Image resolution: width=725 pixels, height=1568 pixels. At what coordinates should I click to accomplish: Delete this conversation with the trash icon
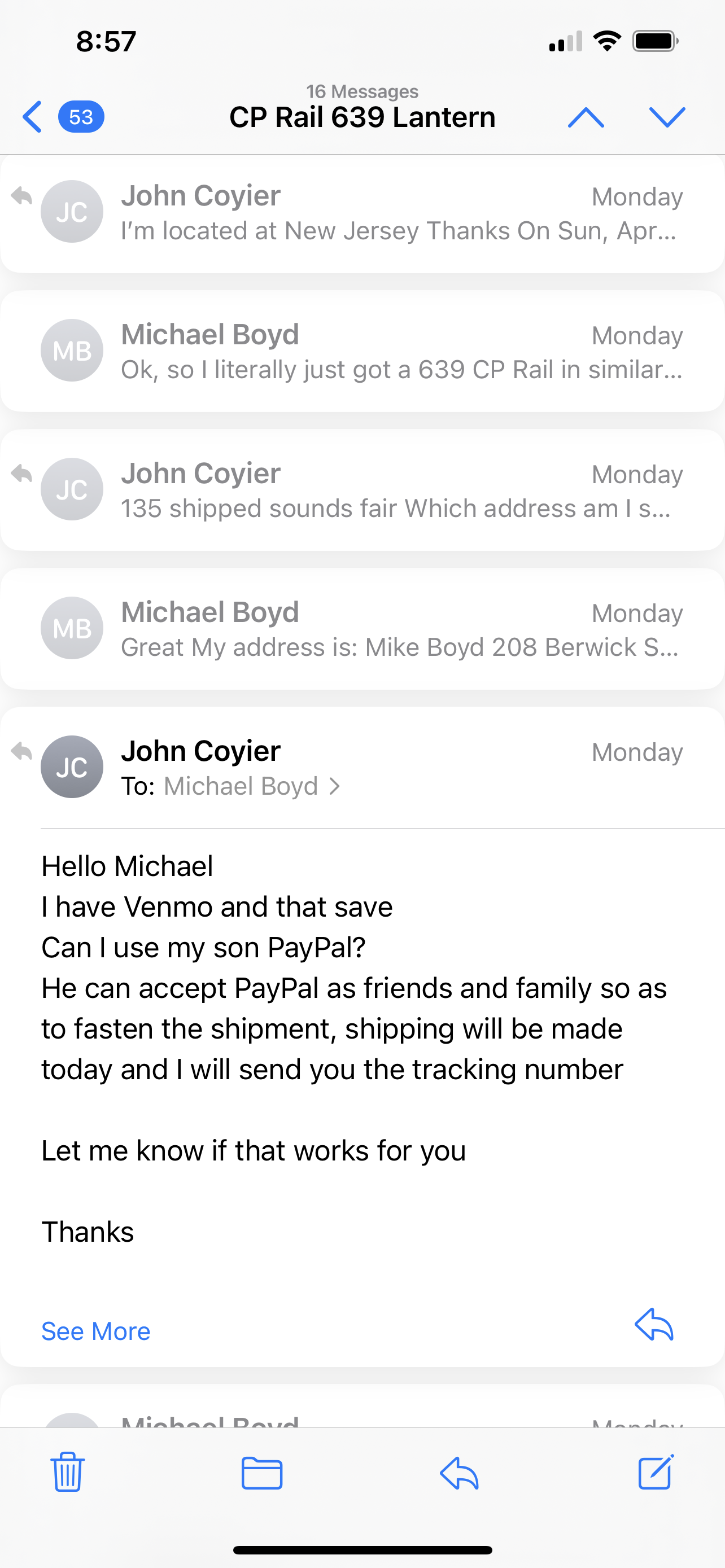[67, 1472]
